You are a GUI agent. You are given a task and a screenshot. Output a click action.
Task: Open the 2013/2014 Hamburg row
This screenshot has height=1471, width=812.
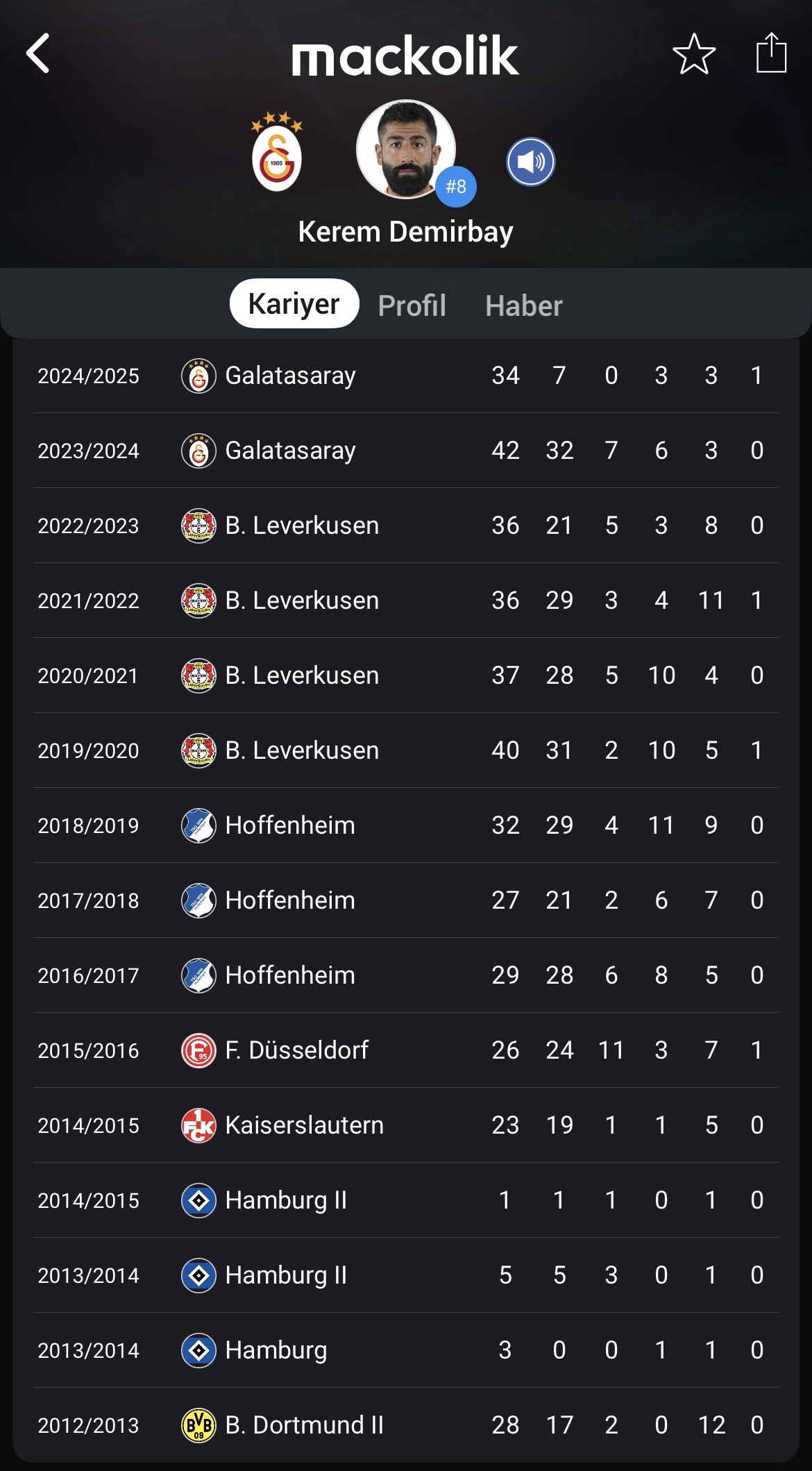406,1350
